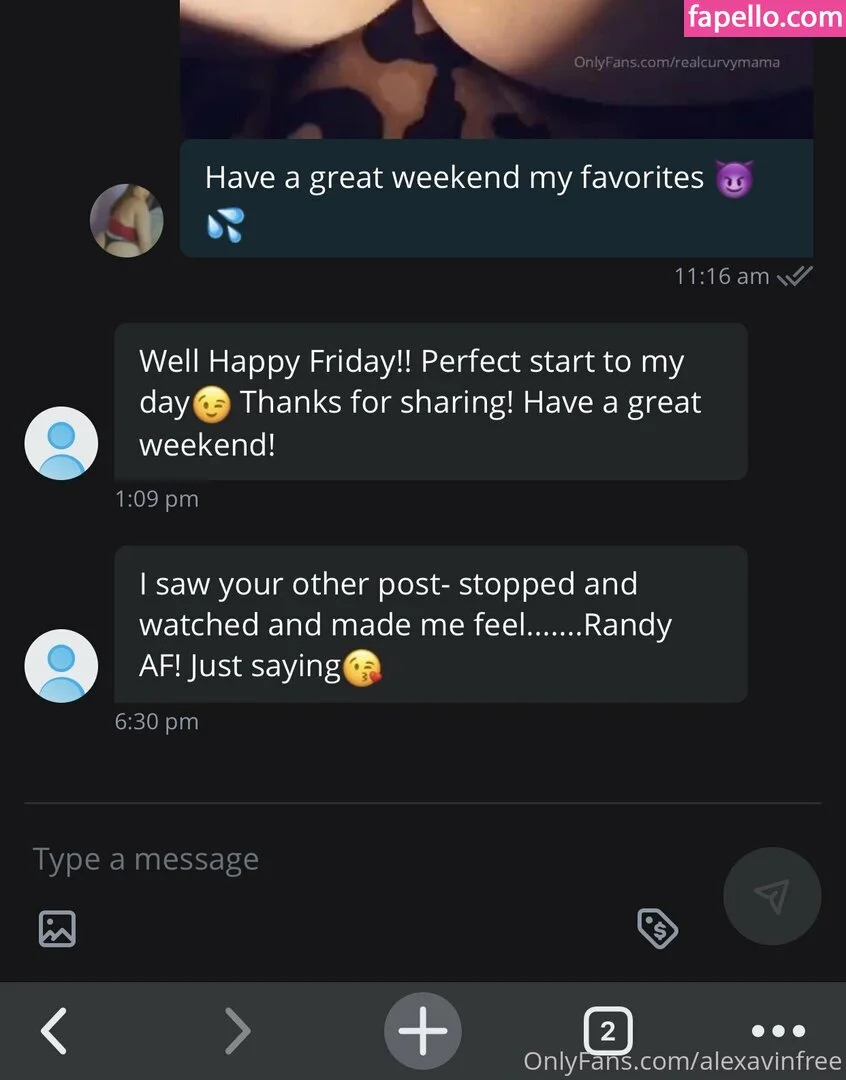
Task: Select the 6:30 pm timestamp label
Action: (x=157, y=721)
